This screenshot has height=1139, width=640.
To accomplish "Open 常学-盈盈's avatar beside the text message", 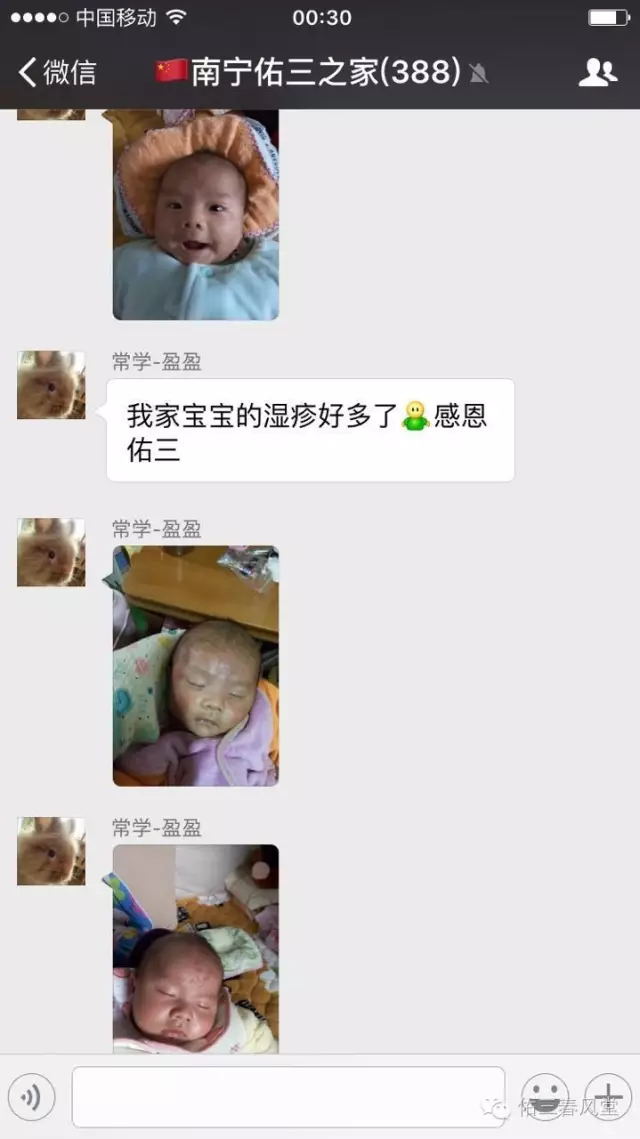I will tap(51, 385).
